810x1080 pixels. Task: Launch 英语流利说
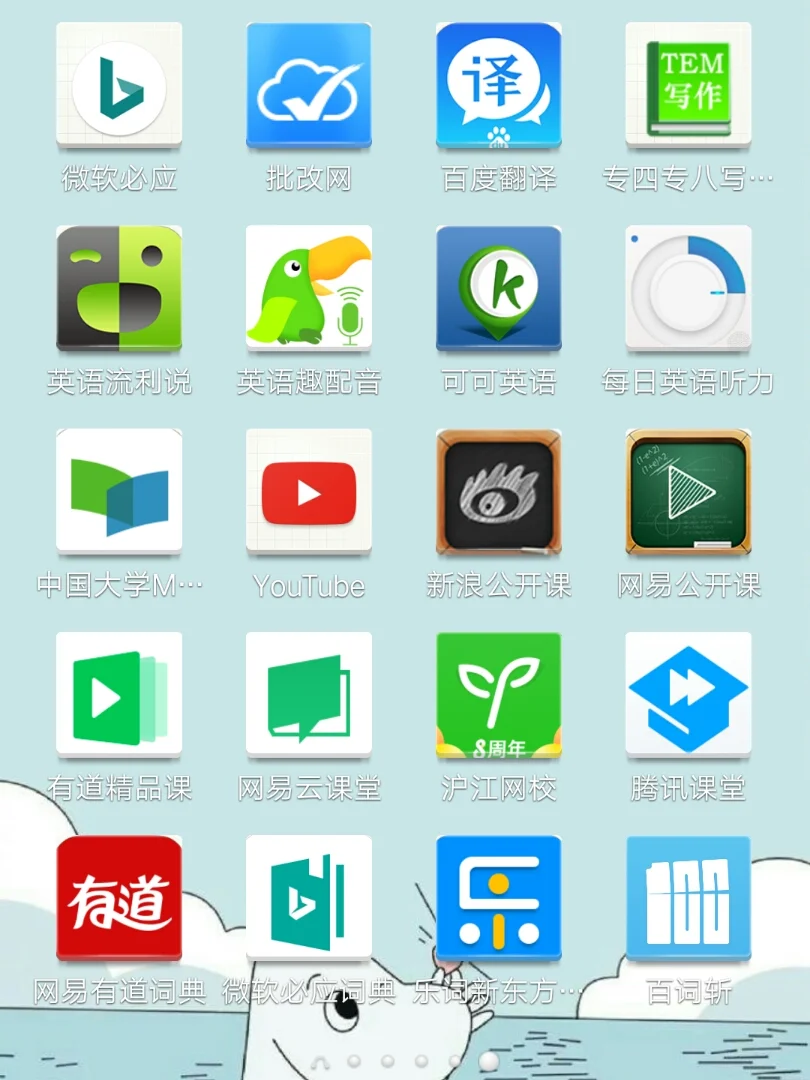coord(119,289)
